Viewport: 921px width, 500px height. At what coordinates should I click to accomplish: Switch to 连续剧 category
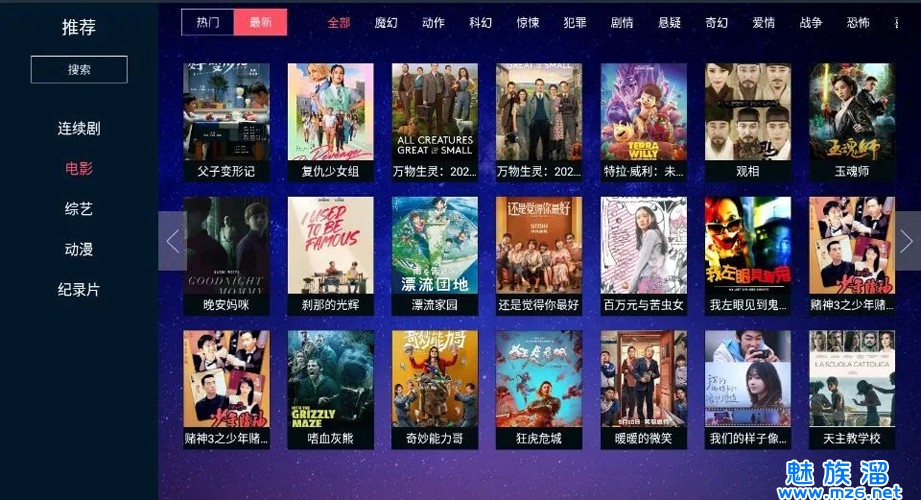tap(79, 128)
